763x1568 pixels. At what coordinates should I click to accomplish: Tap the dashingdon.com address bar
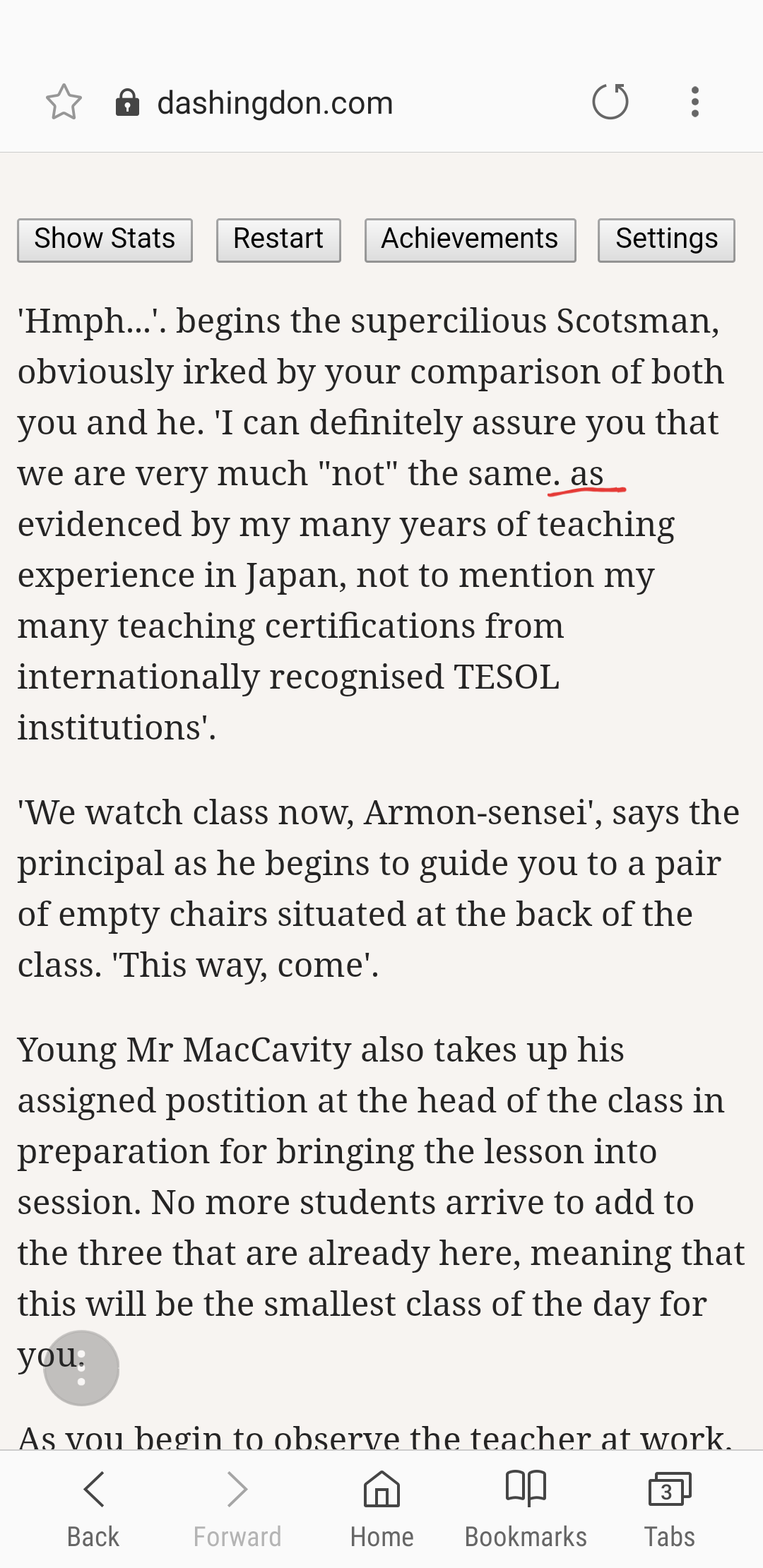pyautogui.click(x=275, y=103)
